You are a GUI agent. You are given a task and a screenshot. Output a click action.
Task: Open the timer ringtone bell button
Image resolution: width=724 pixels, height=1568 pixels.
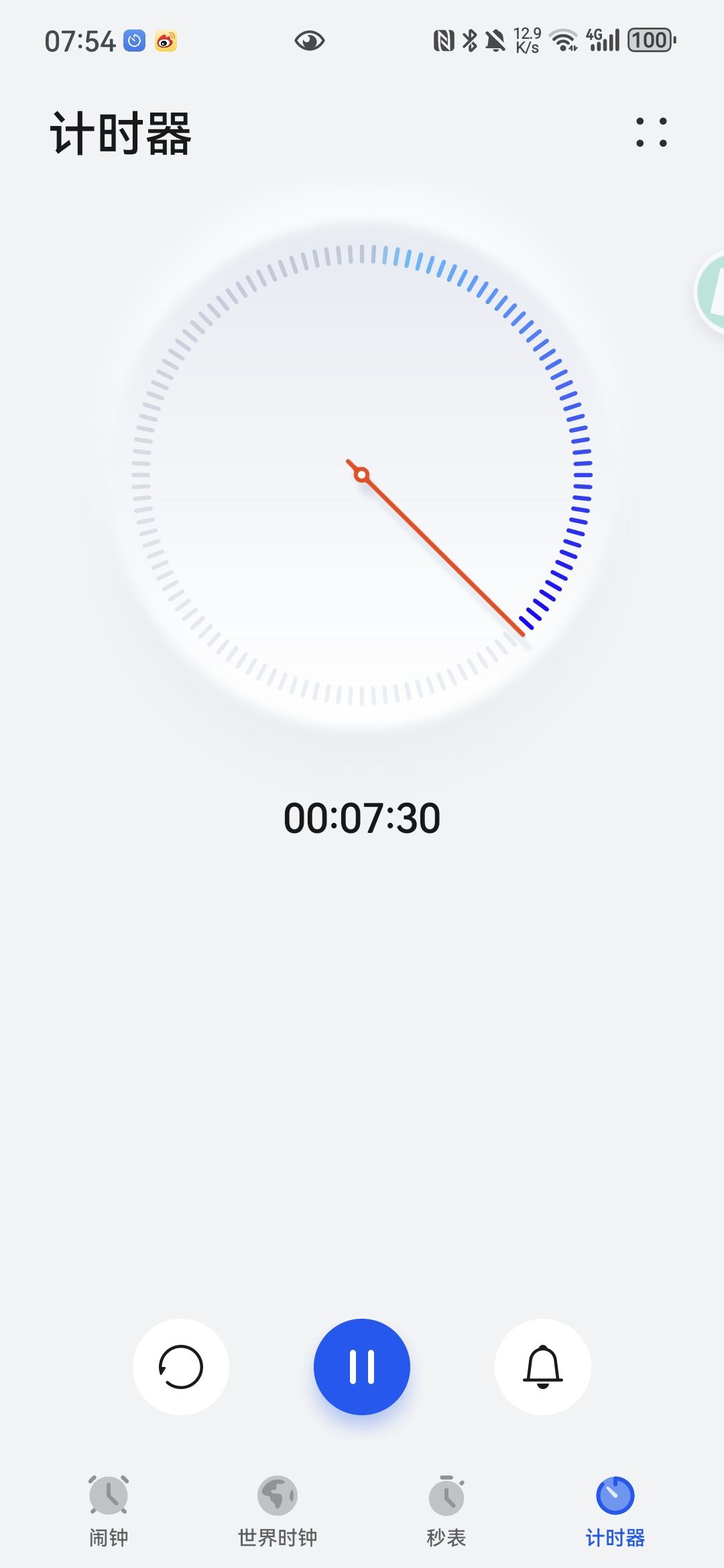(x=543, y=1367)
